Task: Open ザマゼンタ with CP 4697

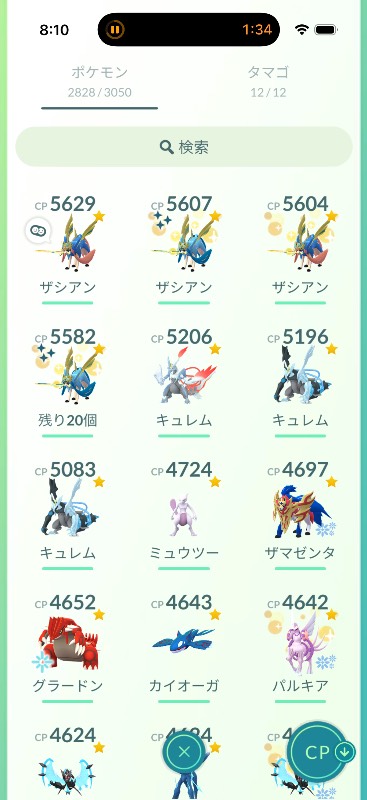Action: 300,514
